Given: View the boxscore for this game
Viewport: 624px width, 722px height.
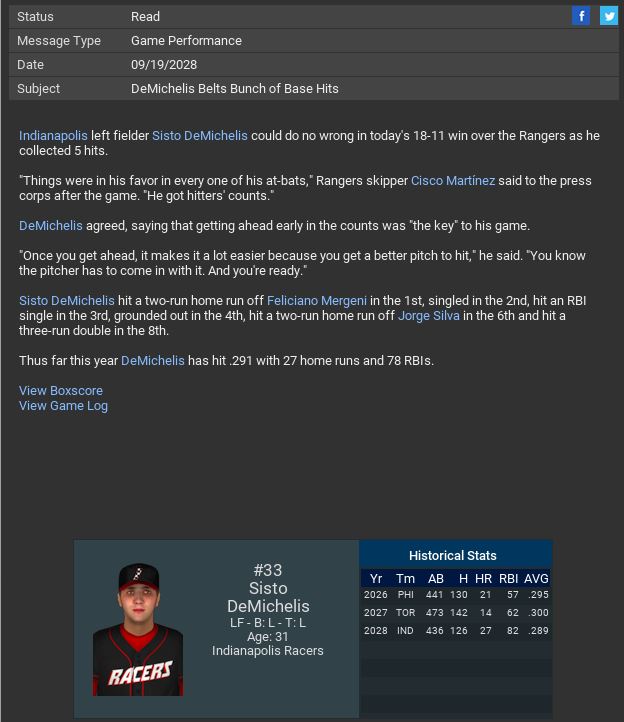Looking at the screenshot, I should point(60,390).
